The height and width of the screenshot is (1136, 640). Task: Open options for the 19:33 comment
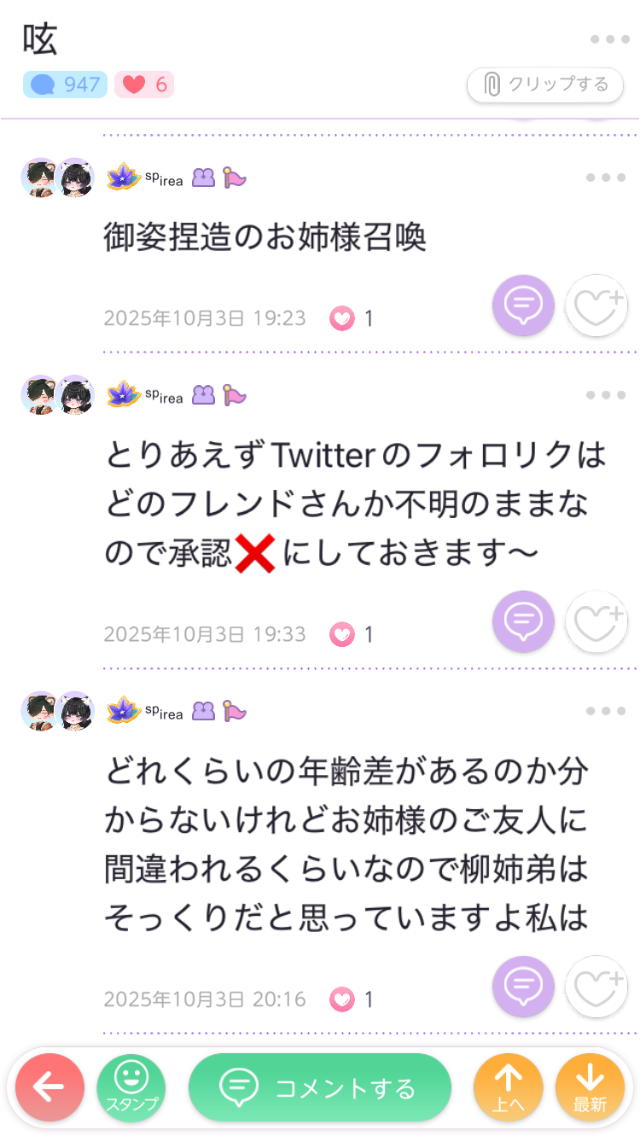(606, 395)
